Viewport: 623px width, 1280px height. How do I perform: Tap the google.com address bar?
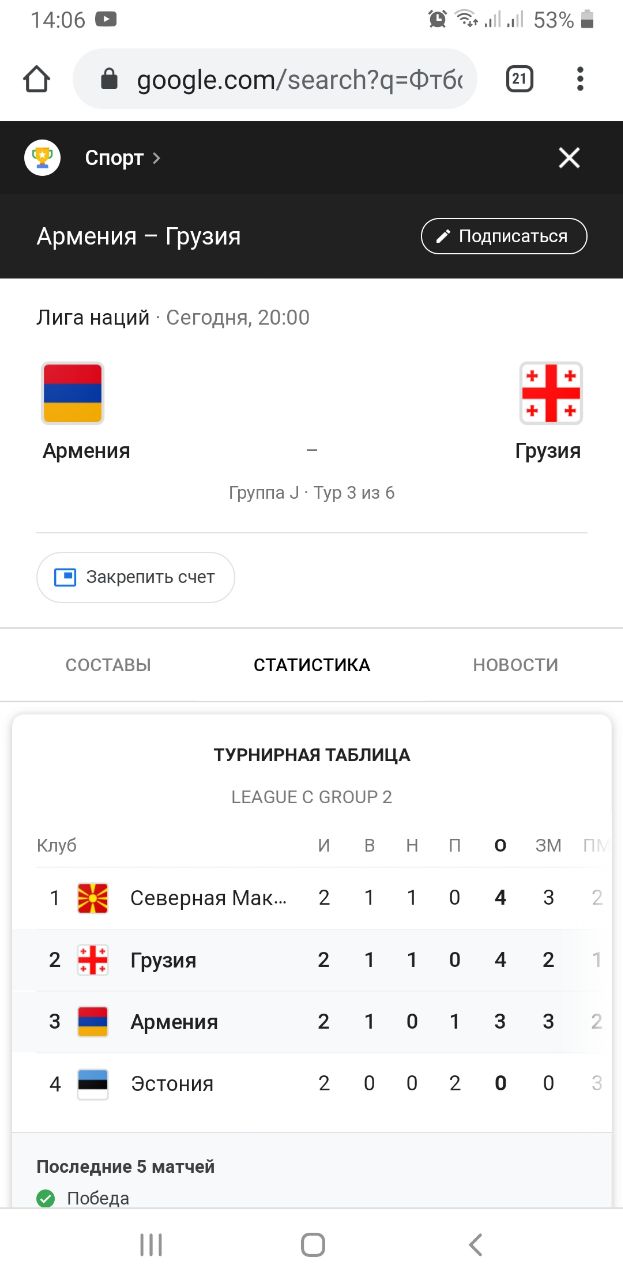pyautogui.click(x=290, y=79)
